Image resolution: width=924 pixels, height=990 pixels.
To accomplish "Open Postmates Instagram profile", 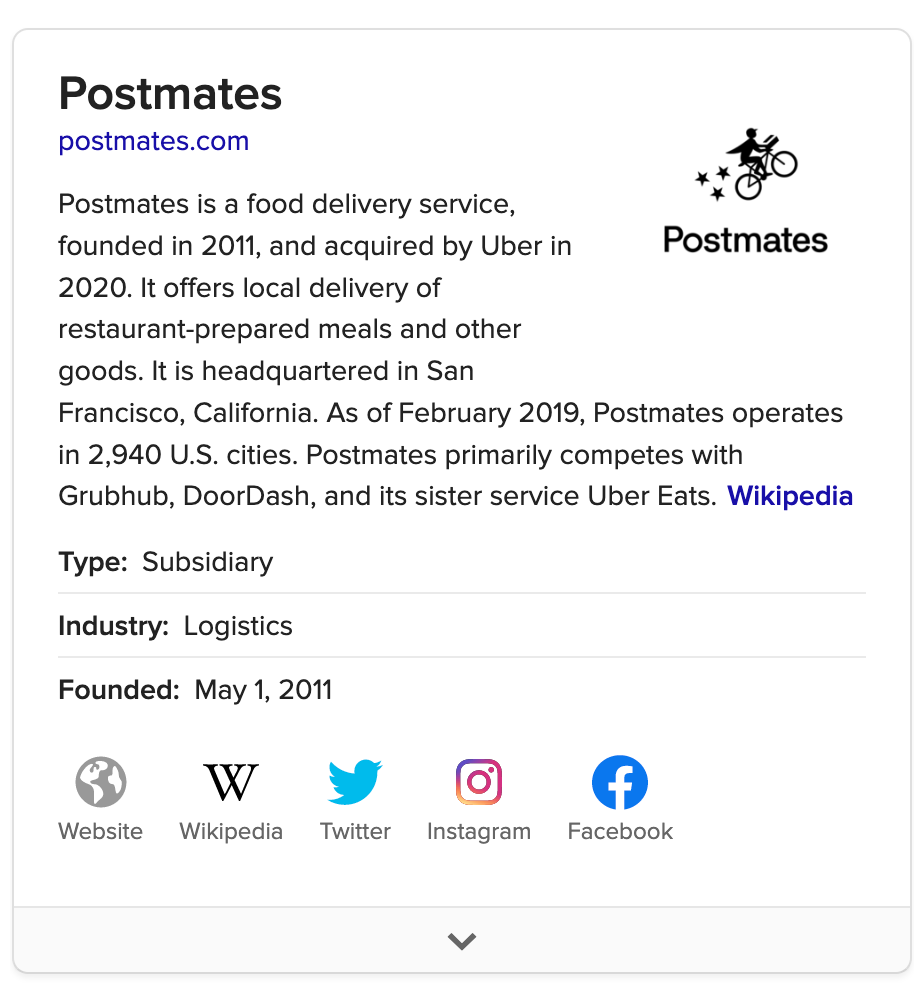I will point(479,782).
